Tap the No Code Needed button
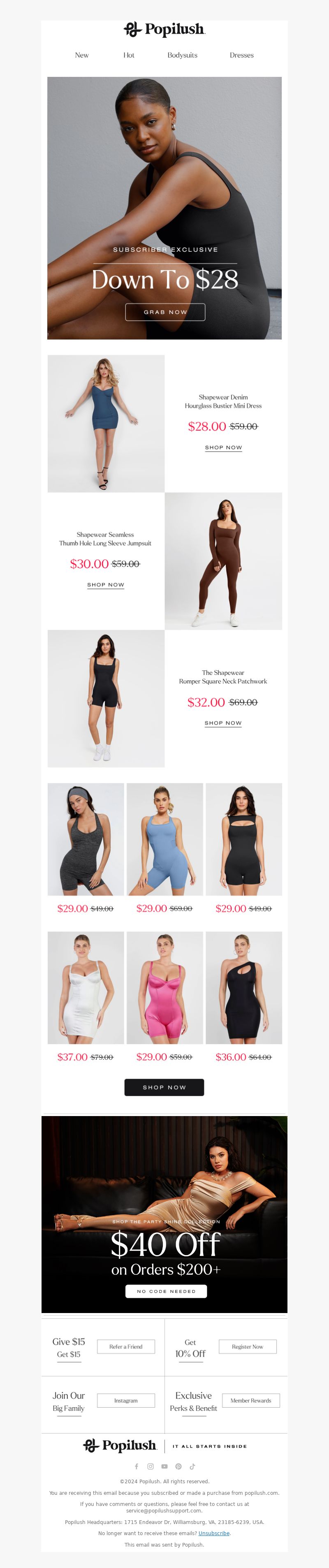 166,1291
